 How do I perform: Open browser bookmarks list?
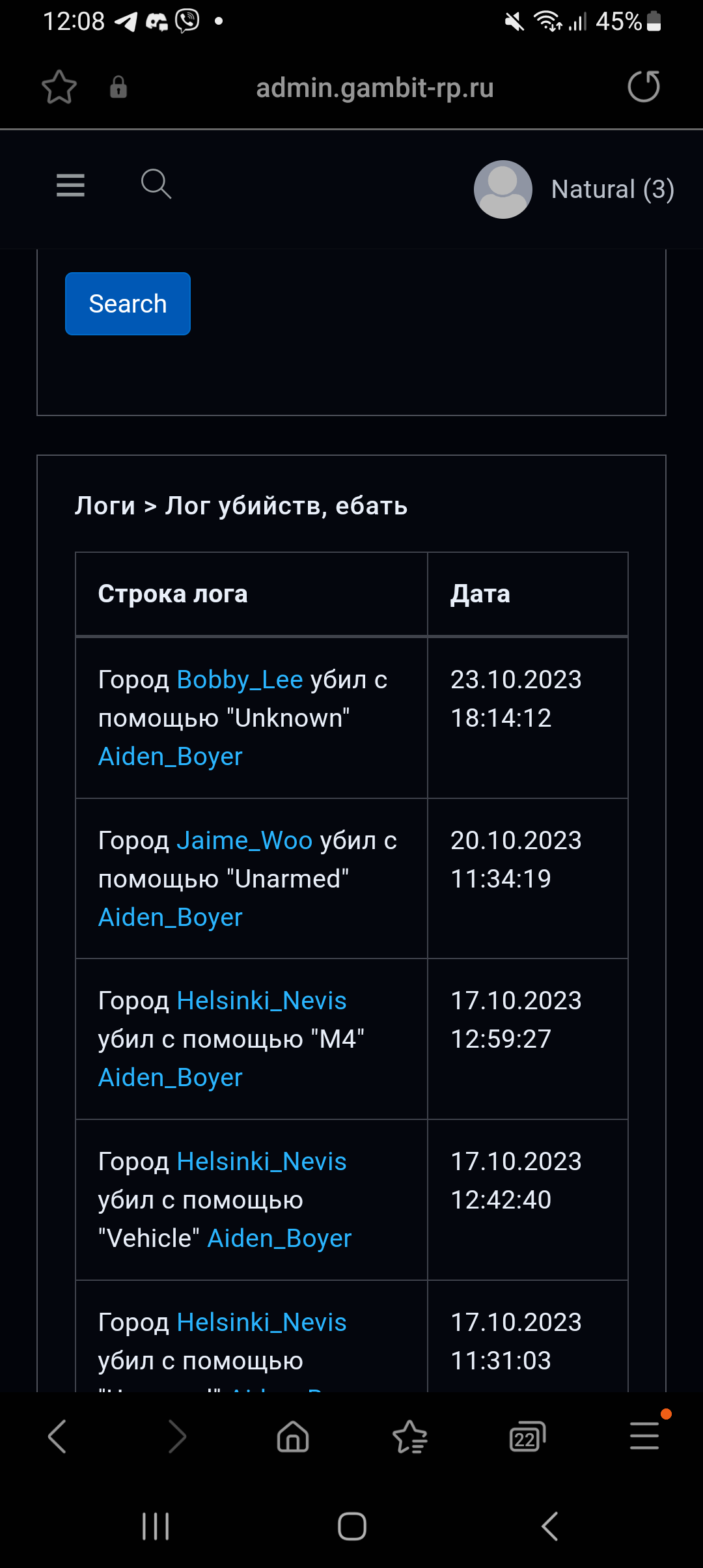[x=410, y=1436]
